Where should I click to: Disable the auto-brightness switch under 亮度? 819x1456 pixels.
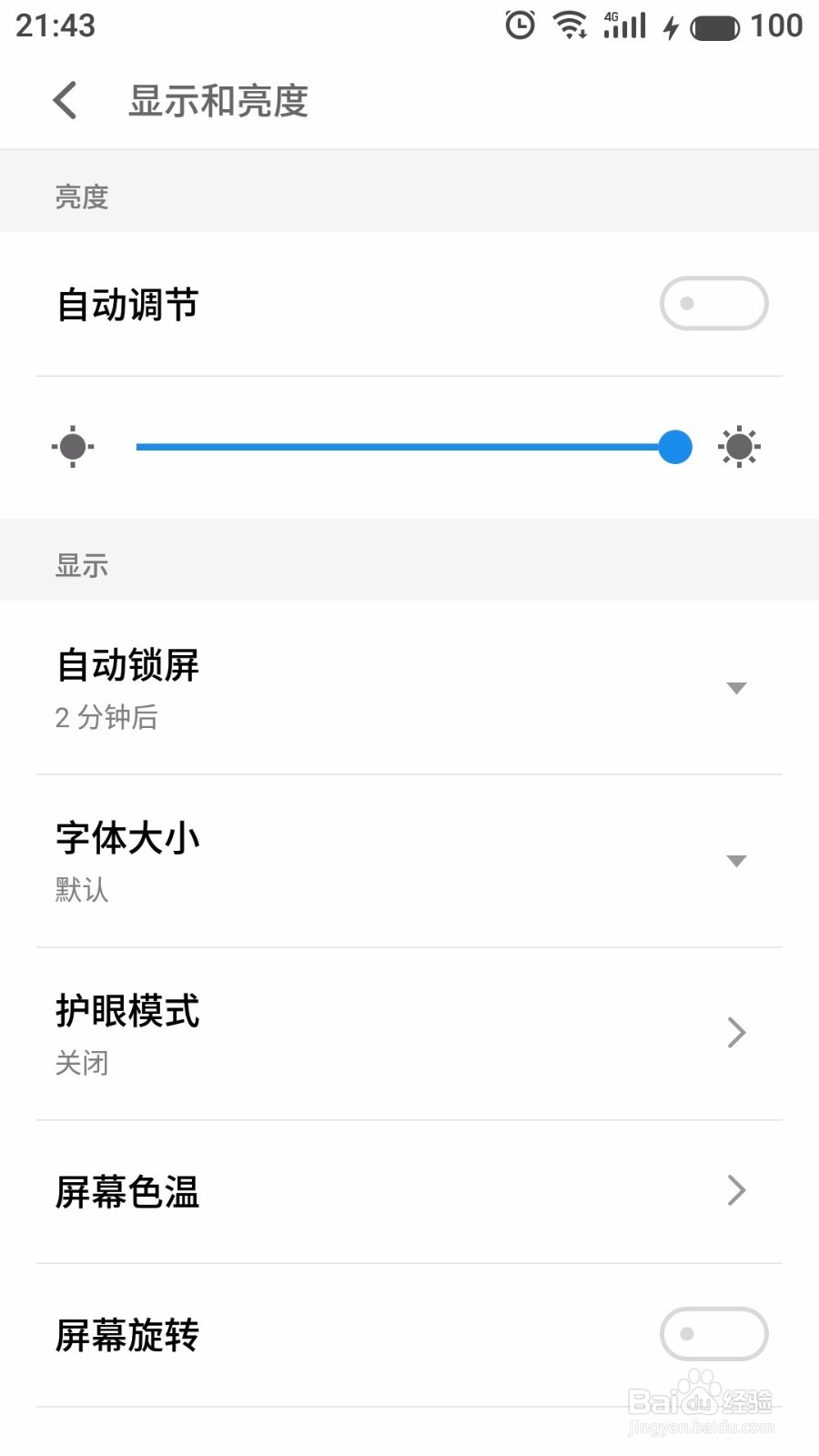713,303
